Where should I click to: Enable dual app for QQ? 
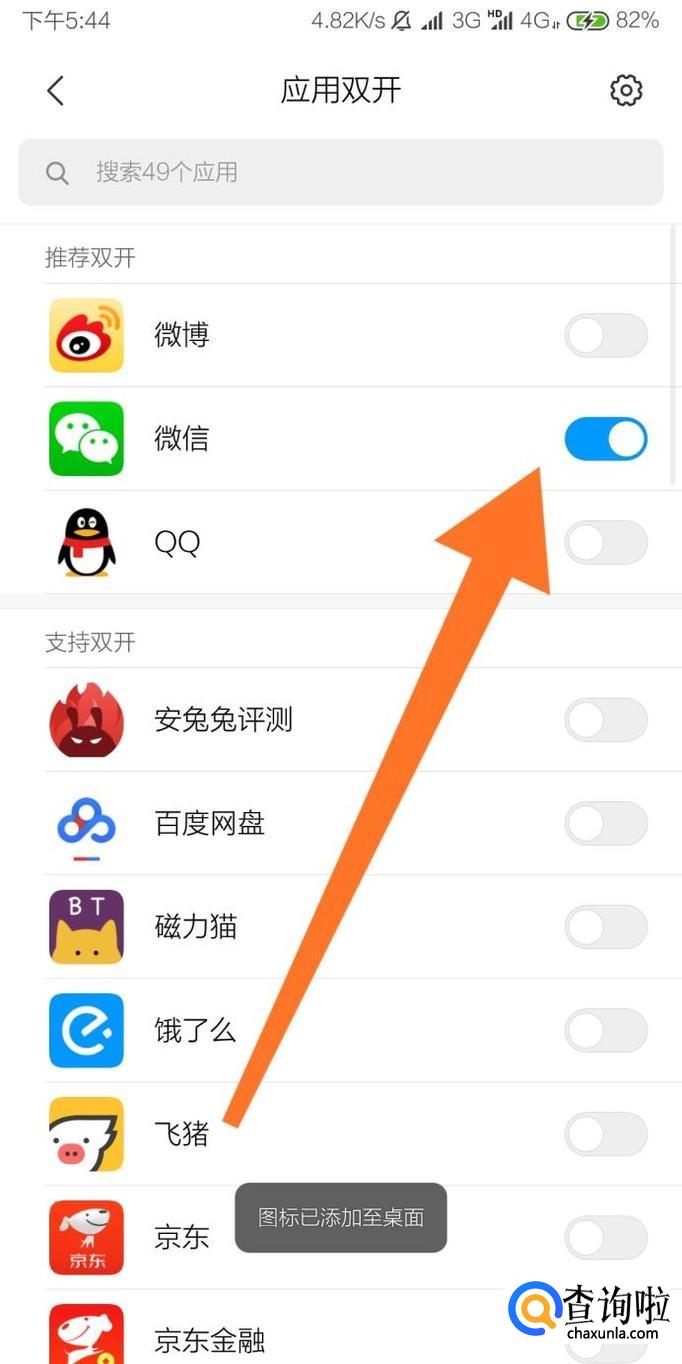605,543
